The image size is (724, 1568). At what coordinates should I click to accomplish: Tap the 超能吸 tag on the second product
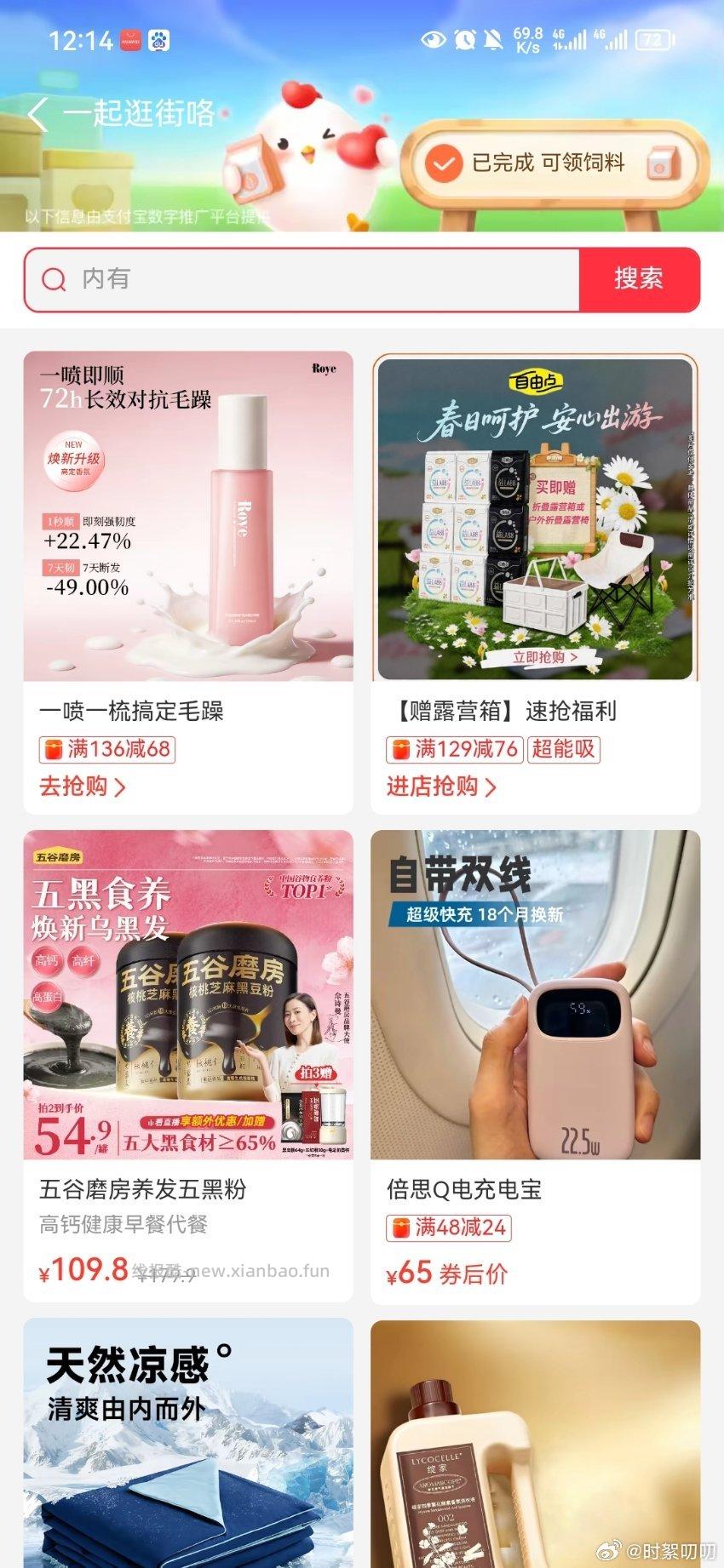coord(564,749)
